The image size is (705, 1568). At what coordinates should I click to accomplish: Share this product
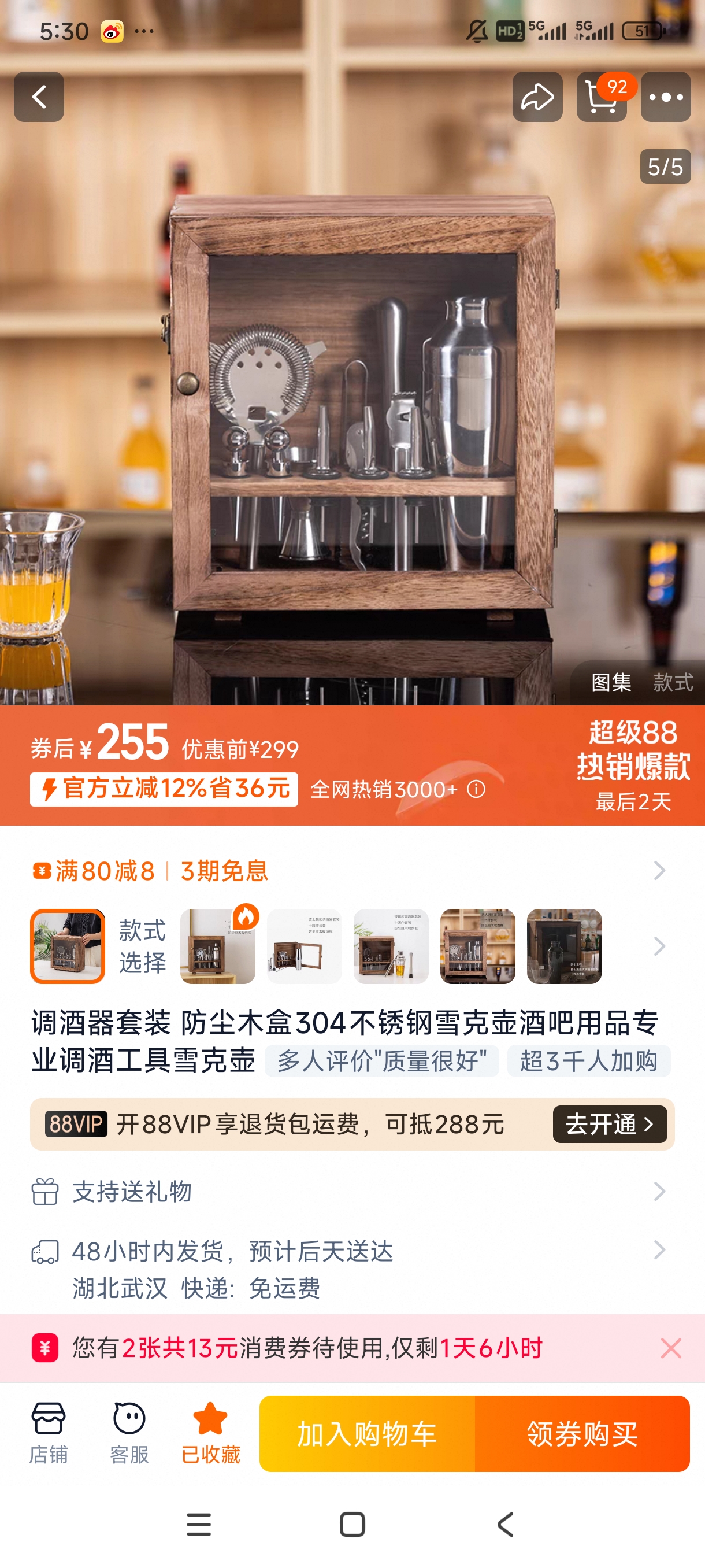click(537, 97)
